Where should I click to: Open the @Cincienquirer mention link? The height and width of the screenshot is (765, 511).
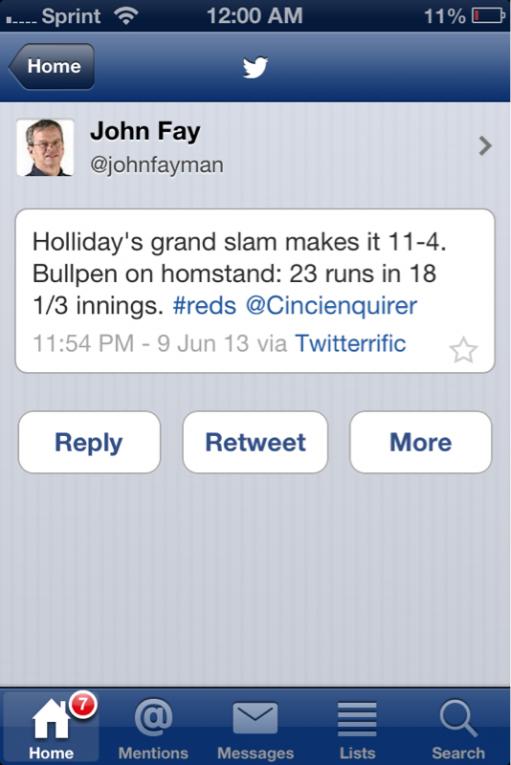pyautogui.click(x=331, y=307)
